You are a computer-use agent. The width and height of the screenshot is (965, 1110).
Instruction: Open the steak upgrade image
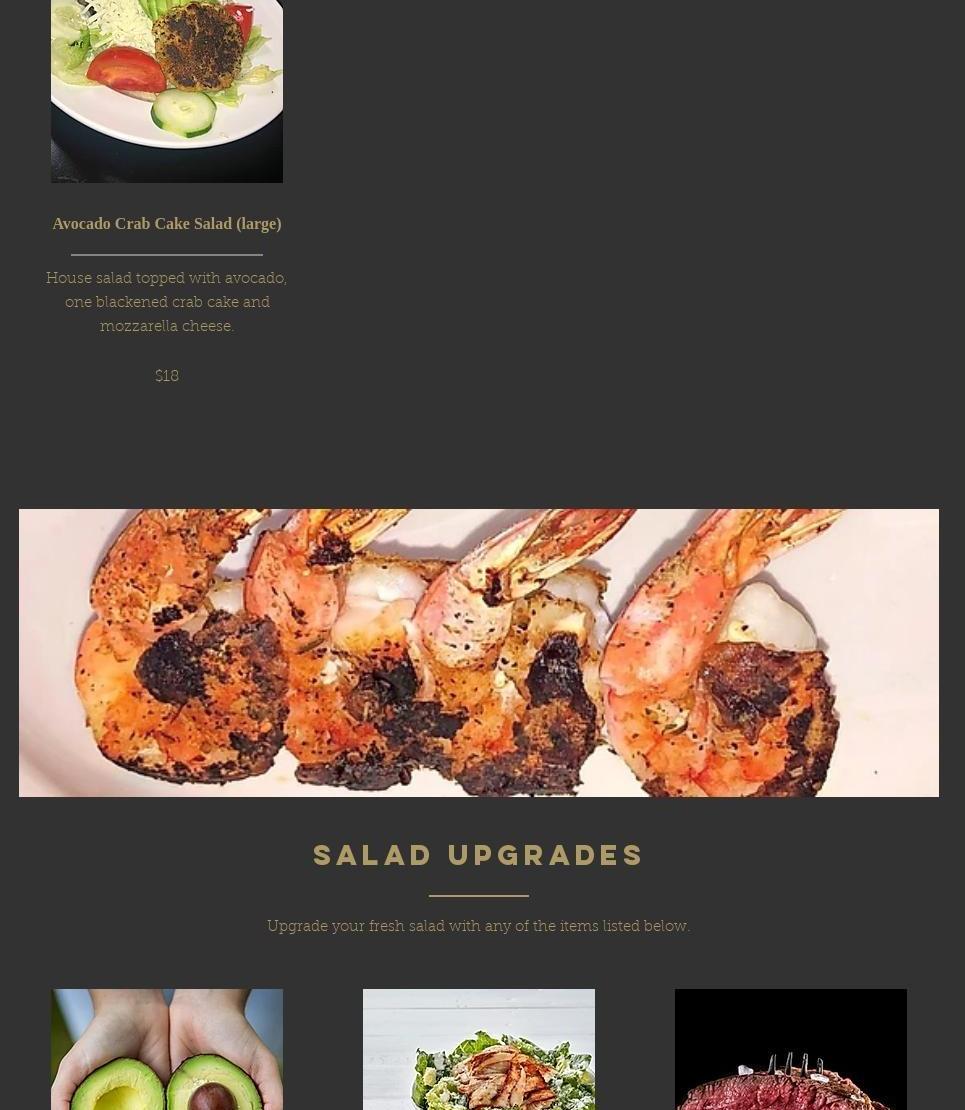790,1050
